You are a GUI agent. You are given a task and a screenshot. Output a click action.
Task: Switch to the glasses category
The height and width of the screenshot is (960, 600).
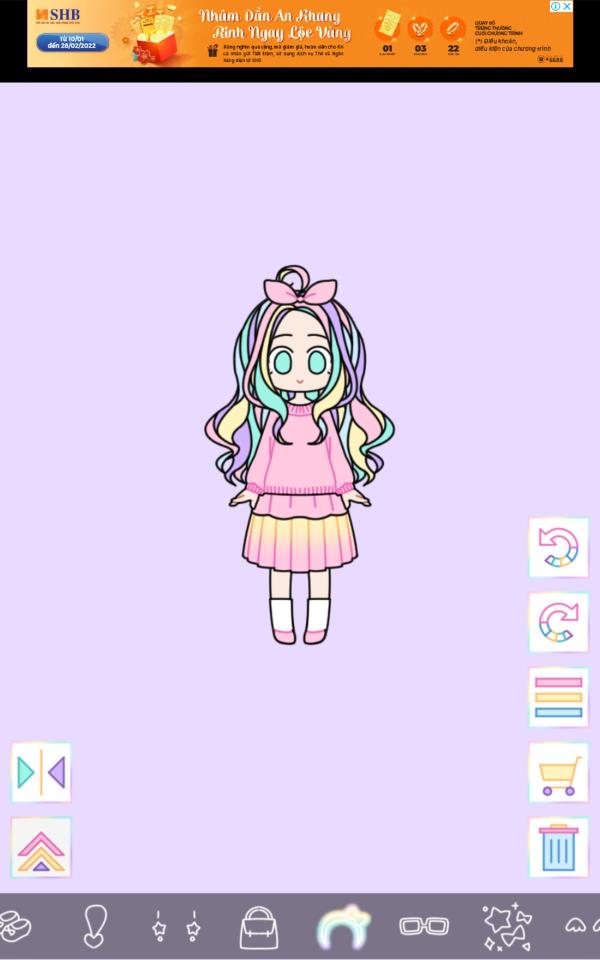(424, 926)
